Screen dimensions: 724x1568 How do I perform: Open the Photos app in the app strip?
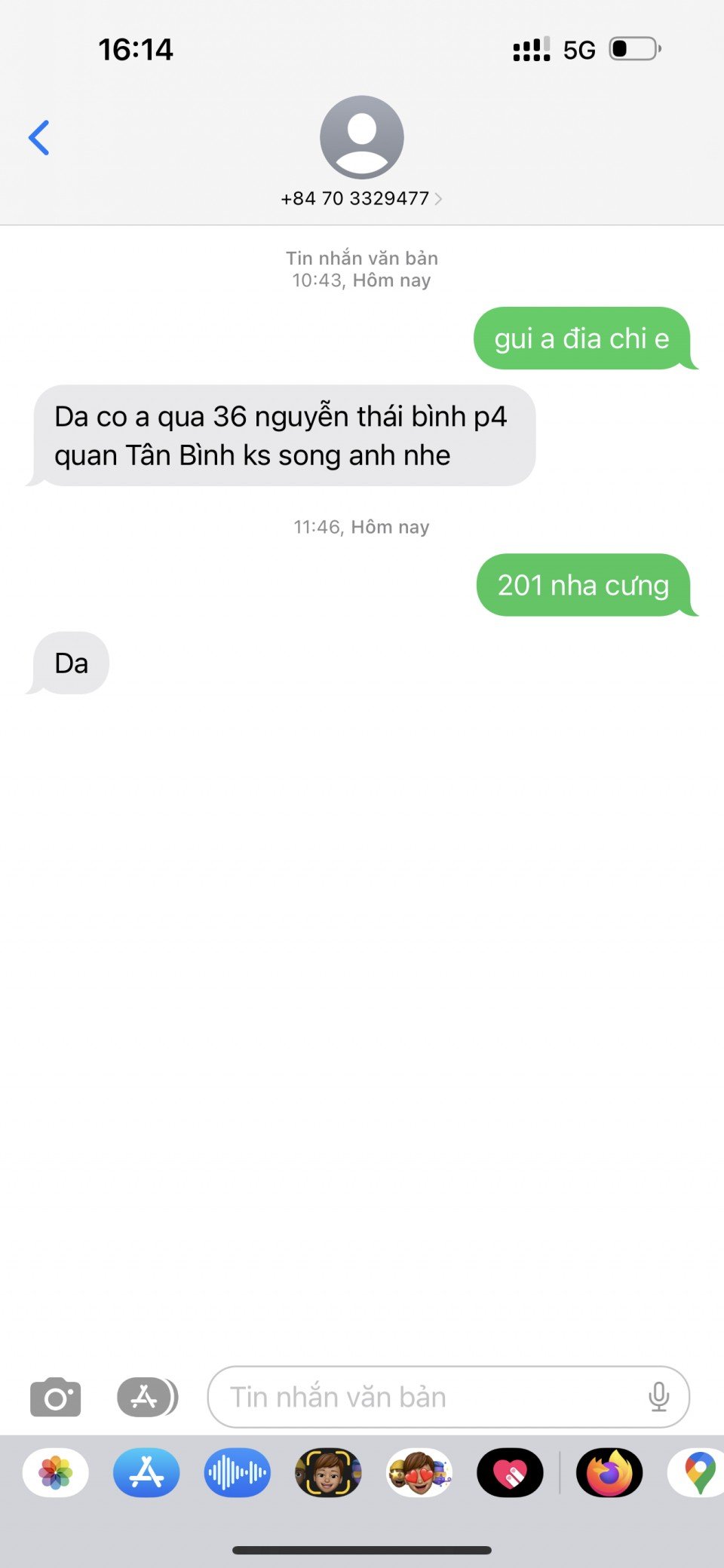[x=56, y=1472]
